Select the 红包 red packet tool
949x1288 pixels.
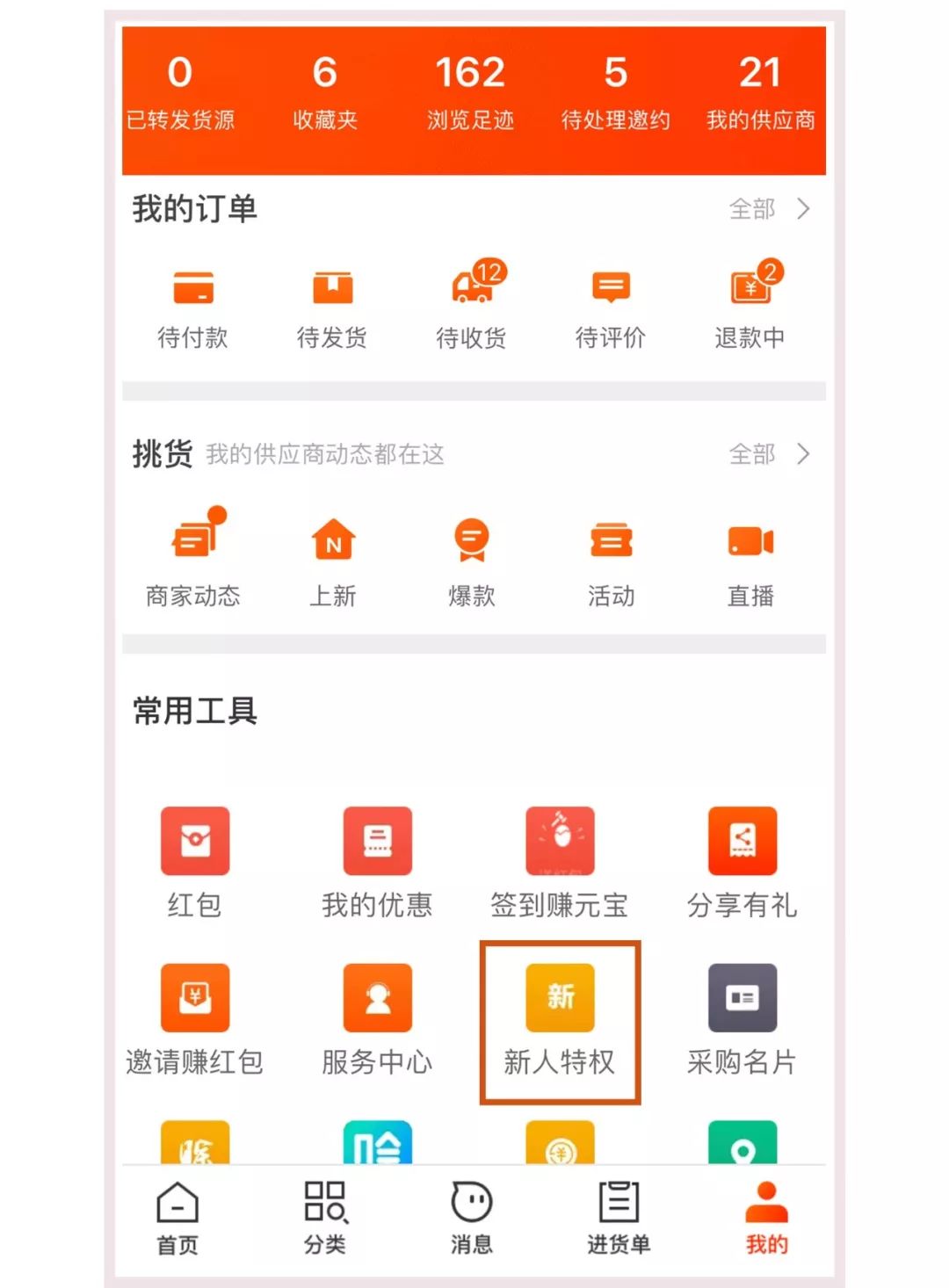point(195,865)
